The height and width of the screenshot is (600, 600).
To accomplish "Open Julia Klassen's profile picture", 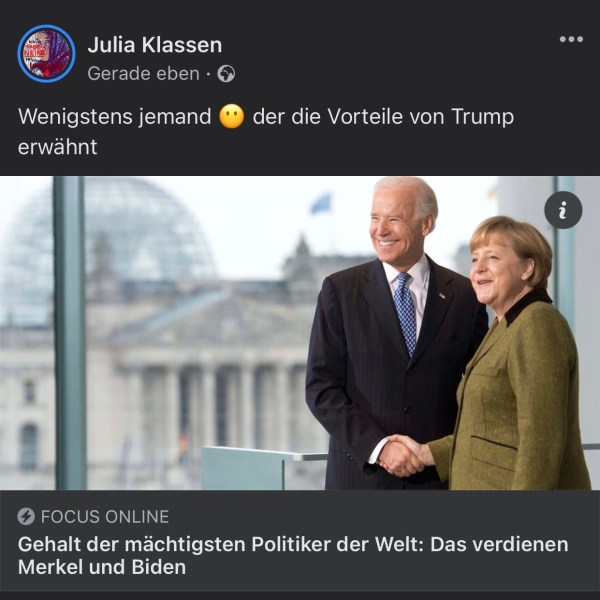I will click(46, 54).
